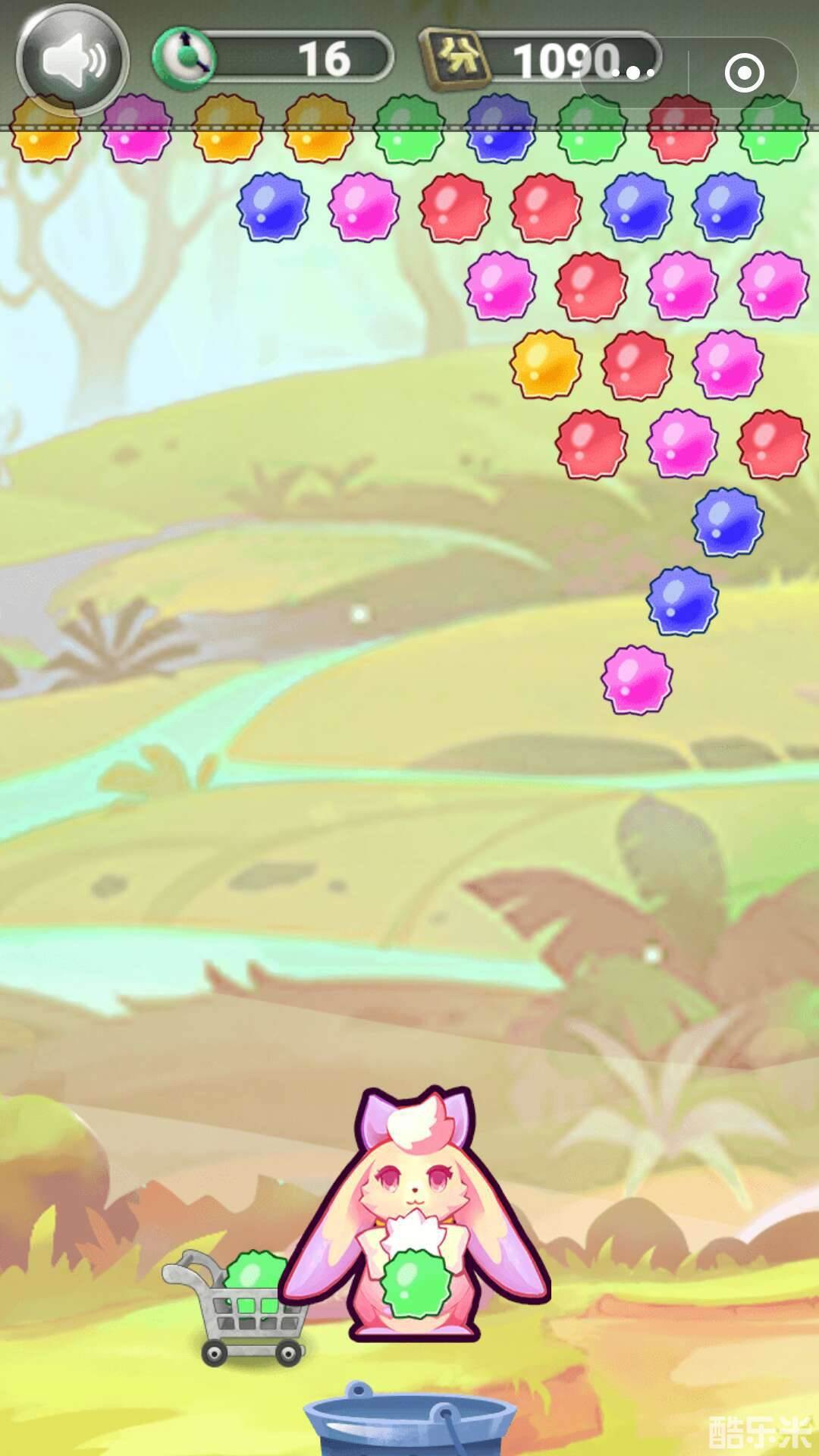The width and height of the screenshot is (819, 1456).
Task: Close the mini program with the circle button
Action: 744,73
